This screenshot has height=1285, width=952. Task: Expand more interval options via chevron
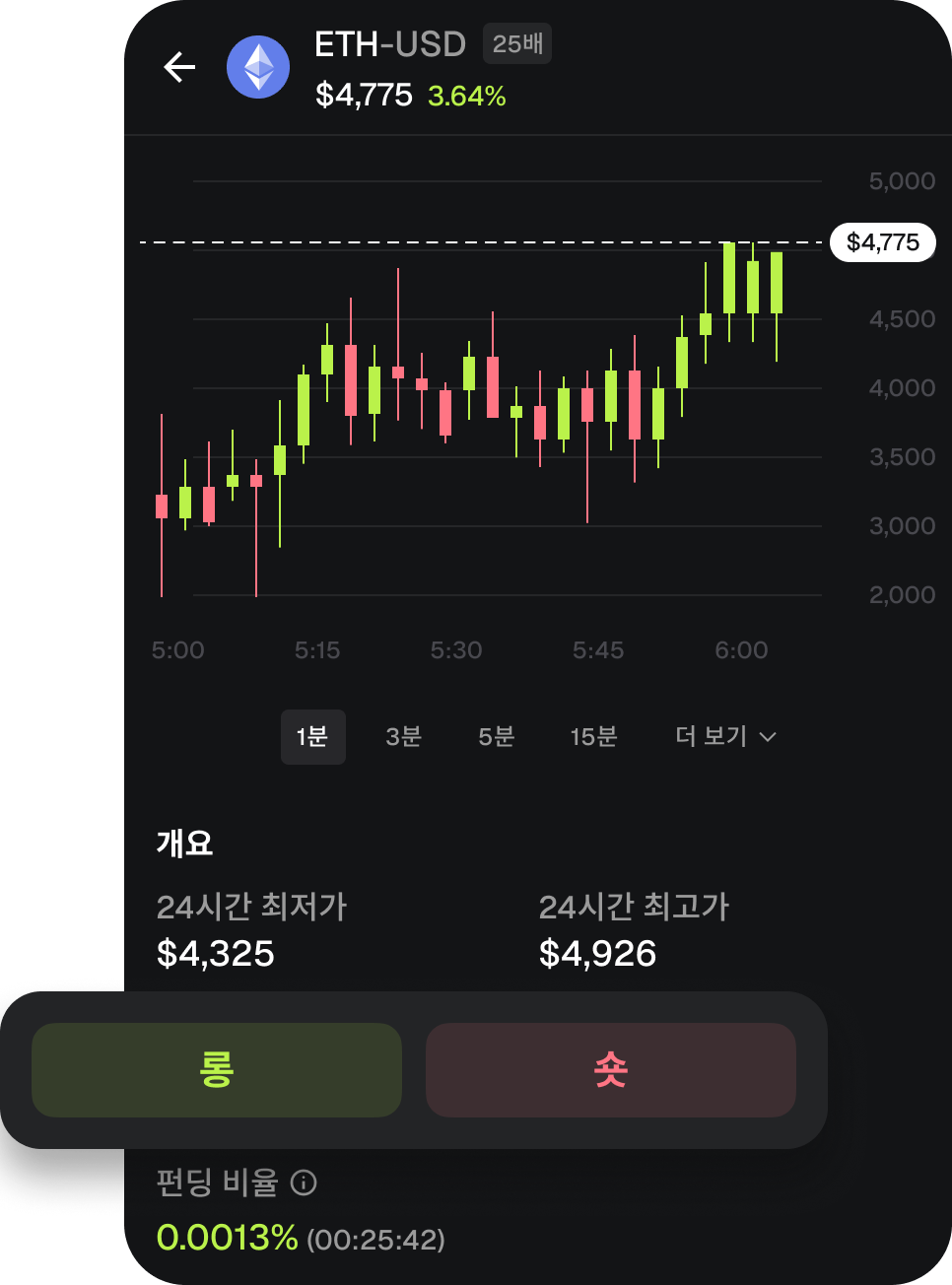(x=768, y=736)
